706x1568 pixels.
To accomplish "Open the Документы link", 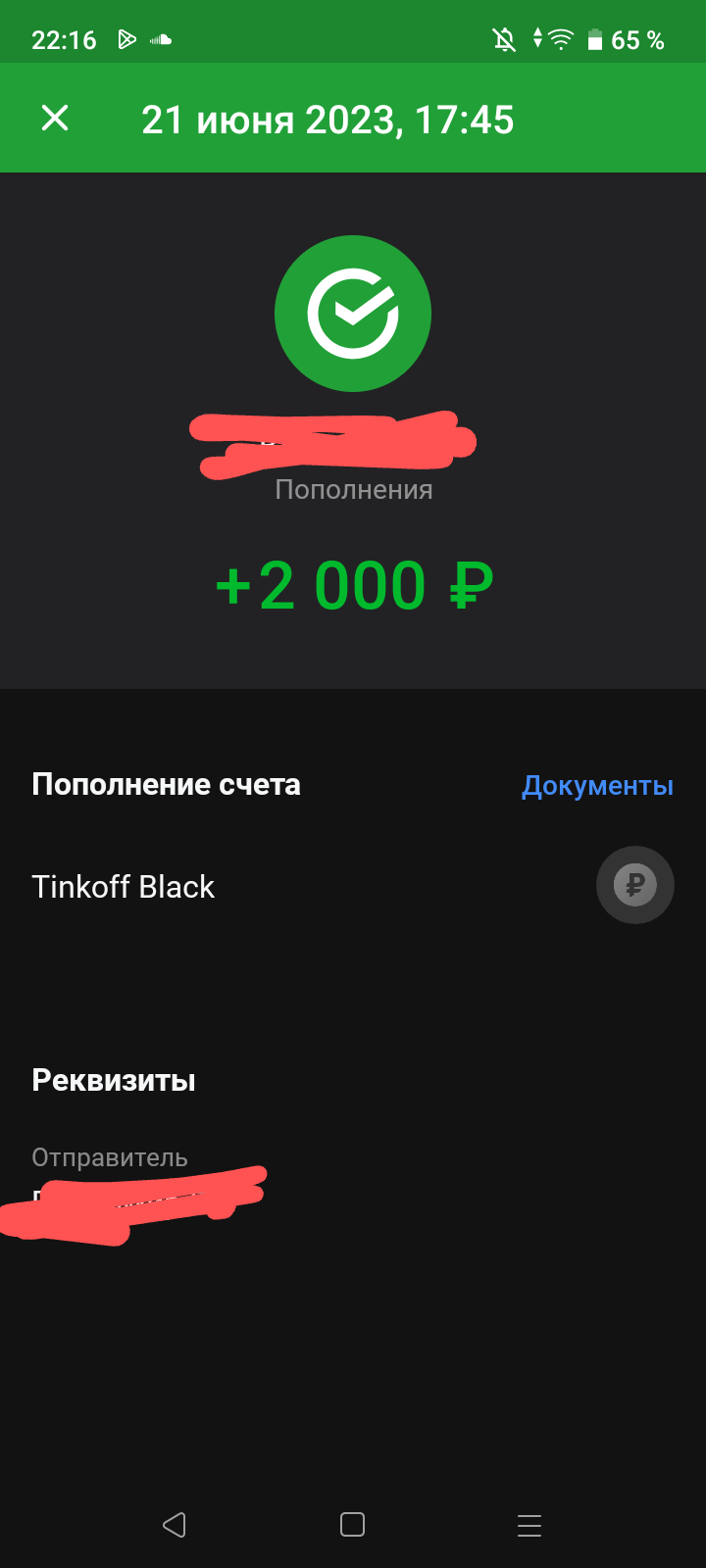I will [597, 786].
